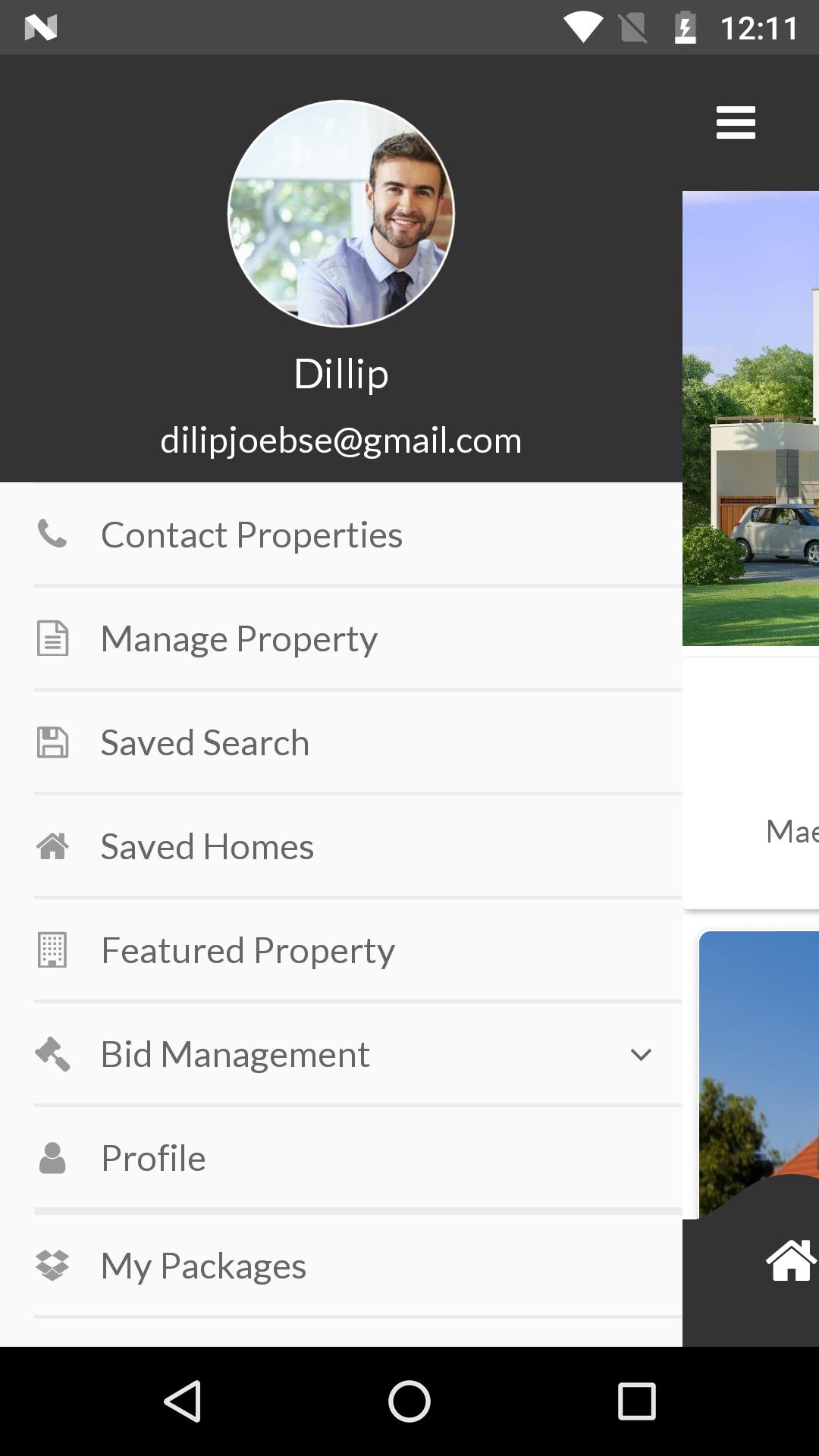Tap the system back button

coord(182,1401)
